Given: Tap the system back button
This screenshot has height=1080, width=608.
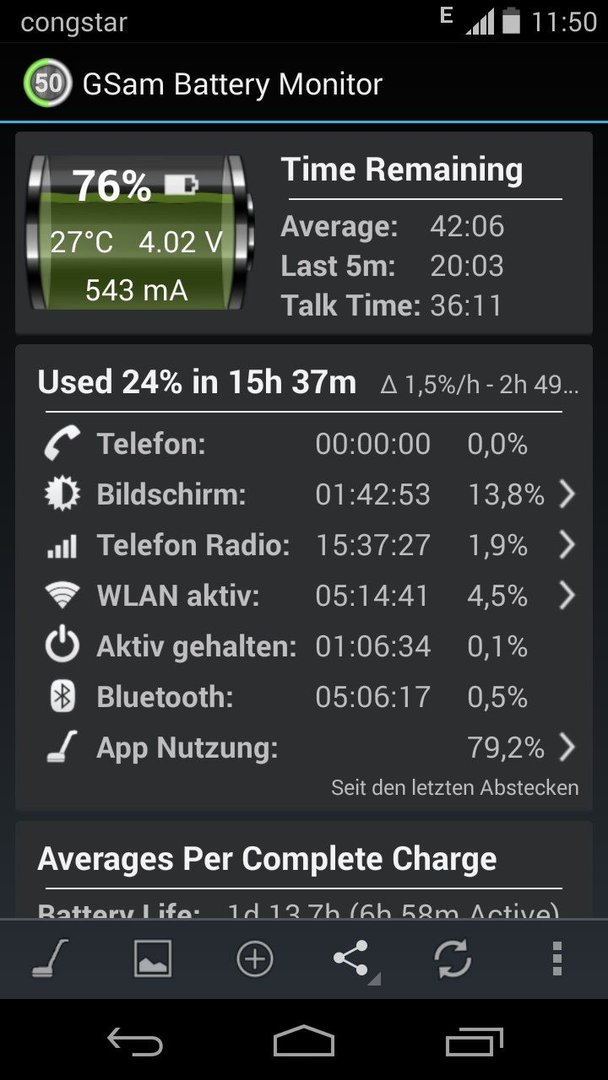Looking at the screenshot, I should pyautogui.click(x=135, y=1041).
